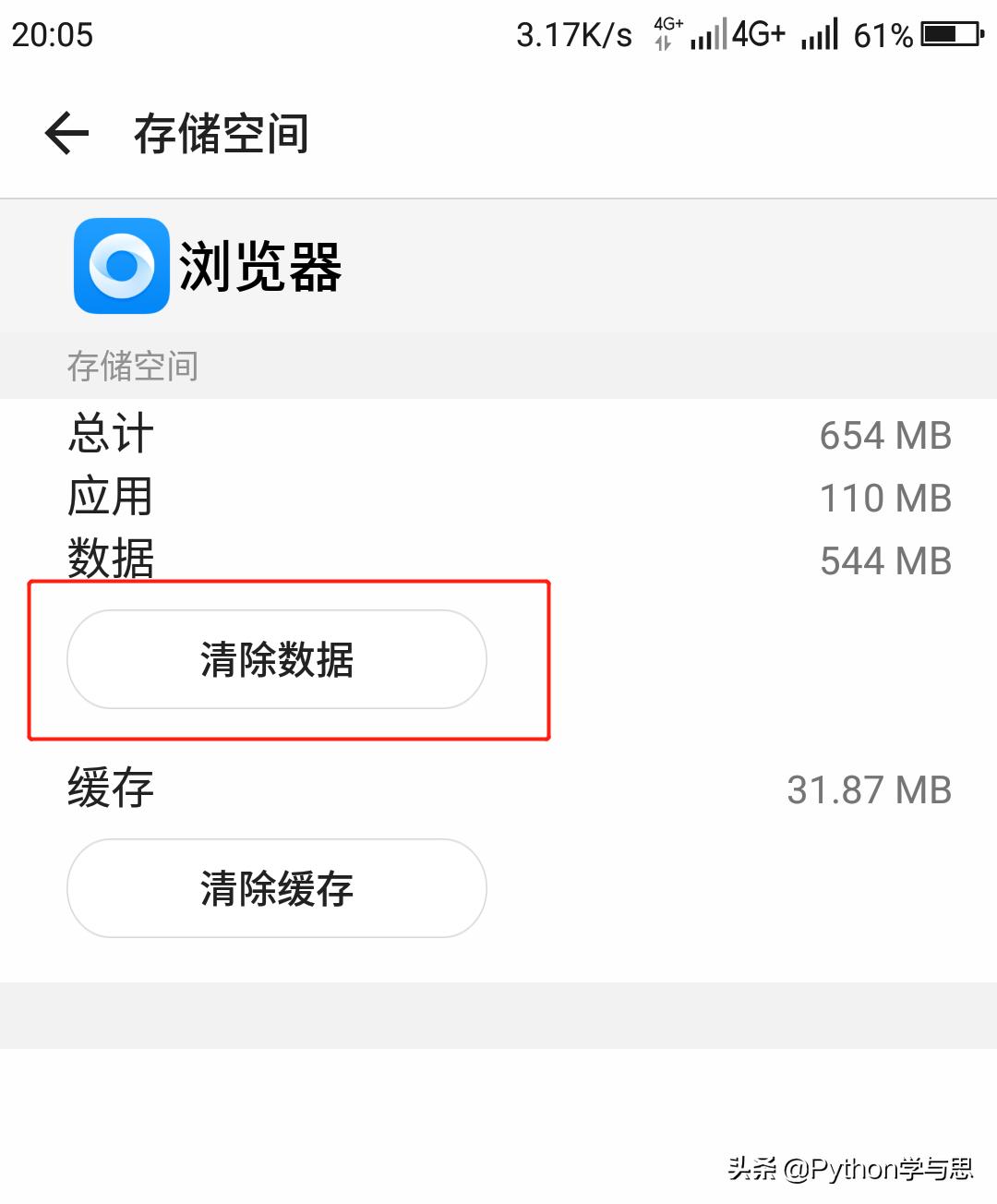This screenshot has width=997, height=1204.
Task: Click the 654 MB total value
Action: click(886, 435)
